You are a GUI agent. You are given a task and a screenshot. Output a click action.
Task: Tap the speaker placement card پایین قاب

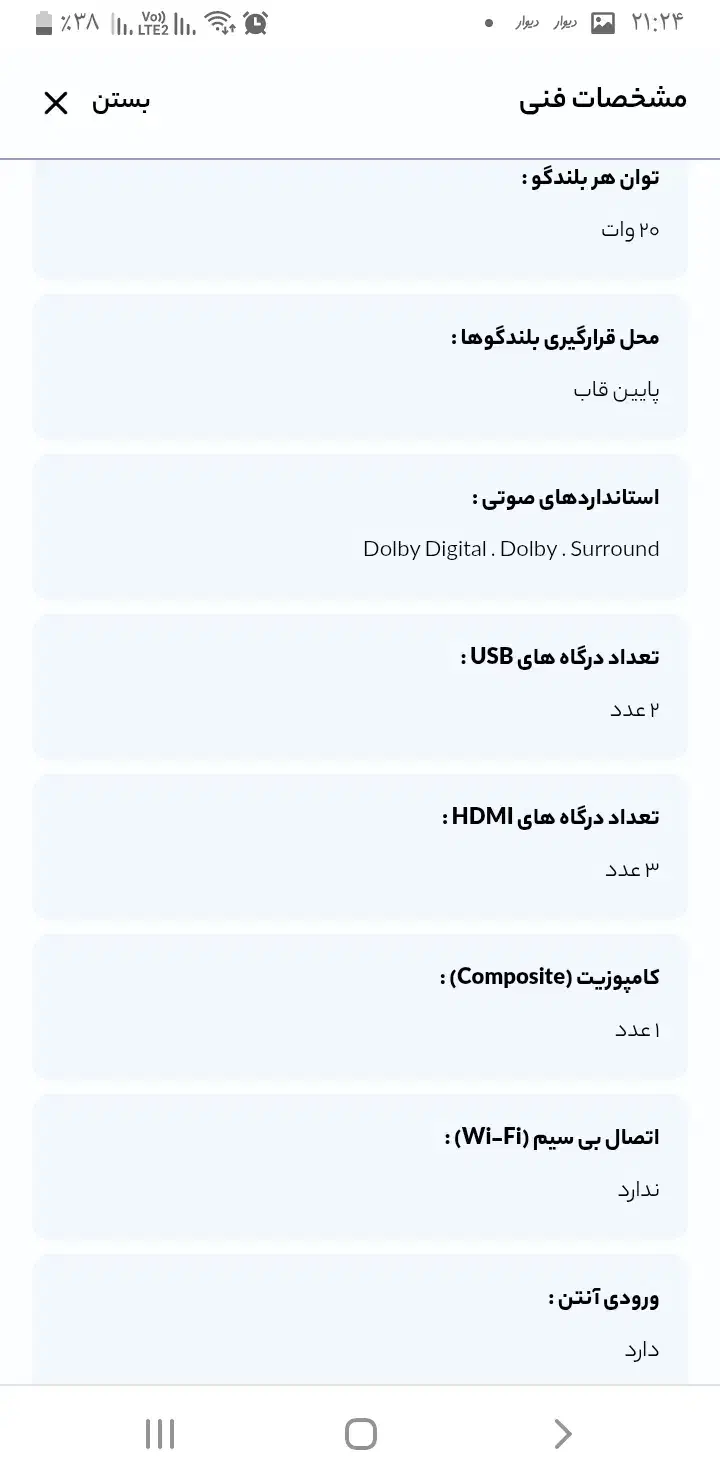[x=360, y=367]
